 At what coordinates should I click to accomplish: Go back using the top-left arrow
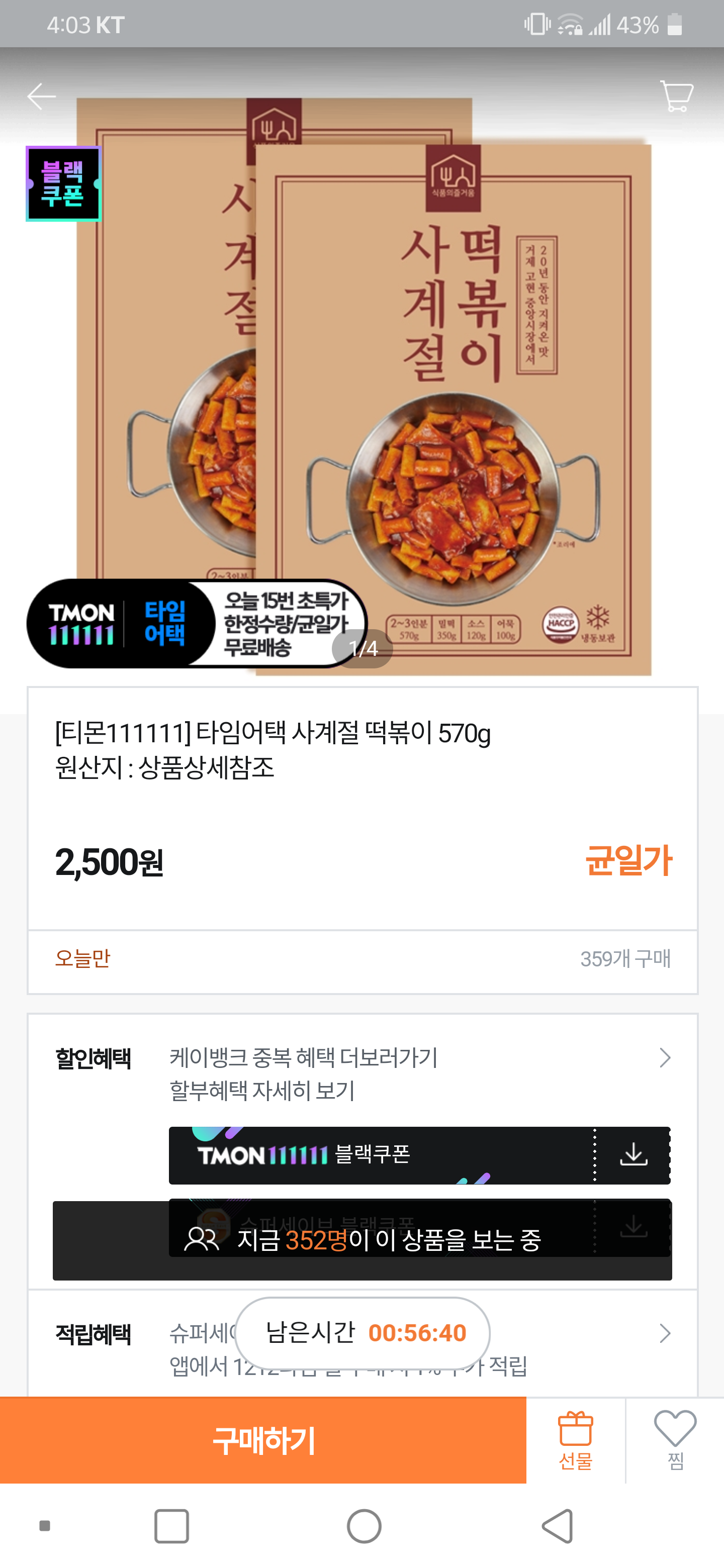pos(41,96)
